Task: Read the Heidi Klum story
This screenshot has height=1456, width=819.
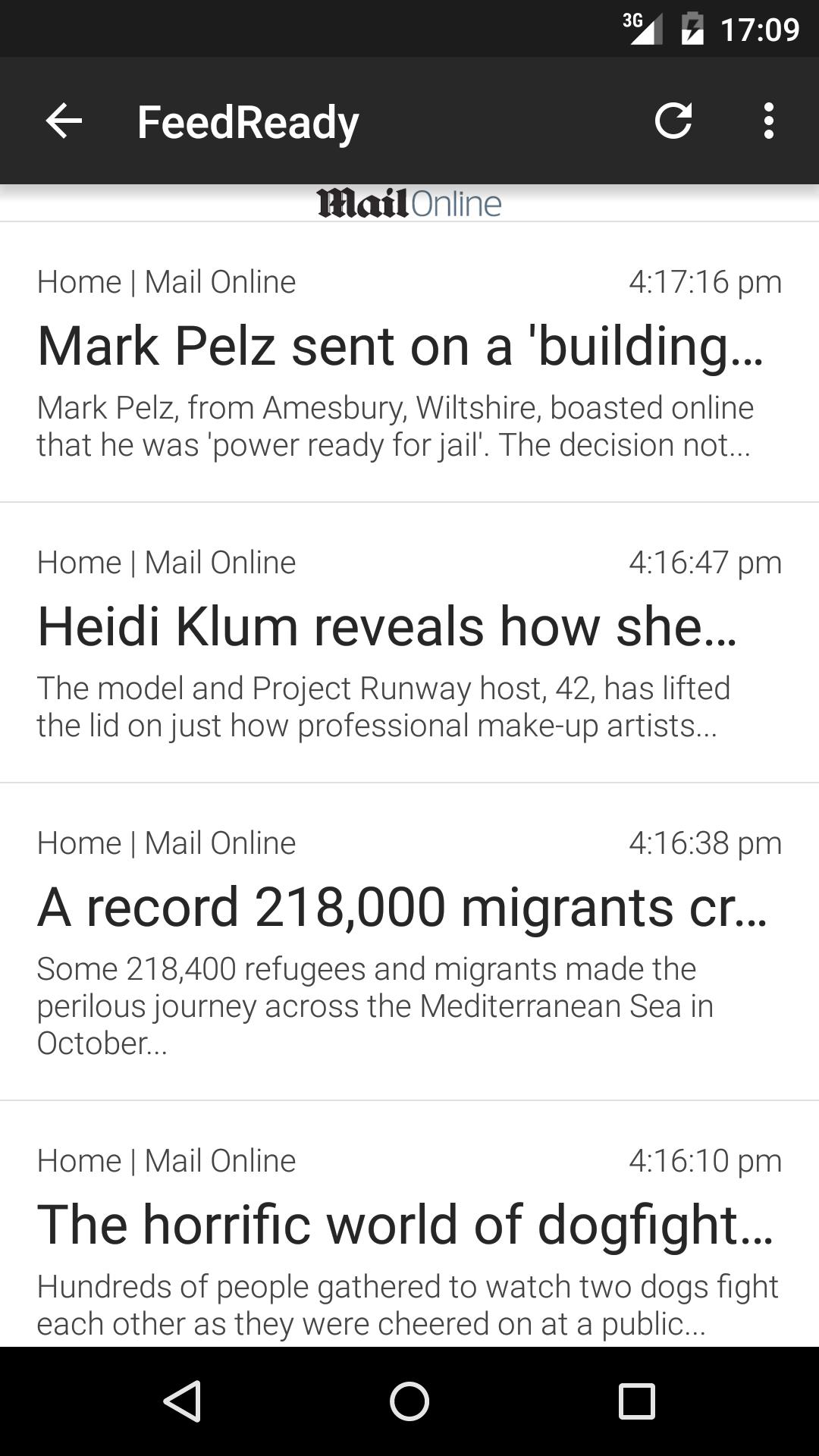Action: point(387,627)
